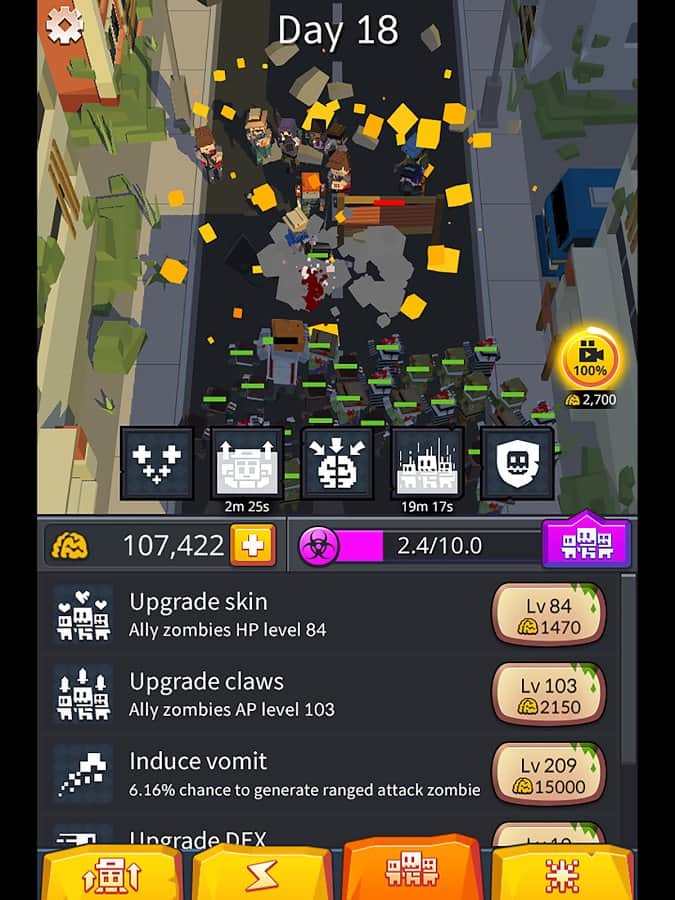Open the settings gear
Viewport: 675px width, 900px height.
[x=65, y=24]
